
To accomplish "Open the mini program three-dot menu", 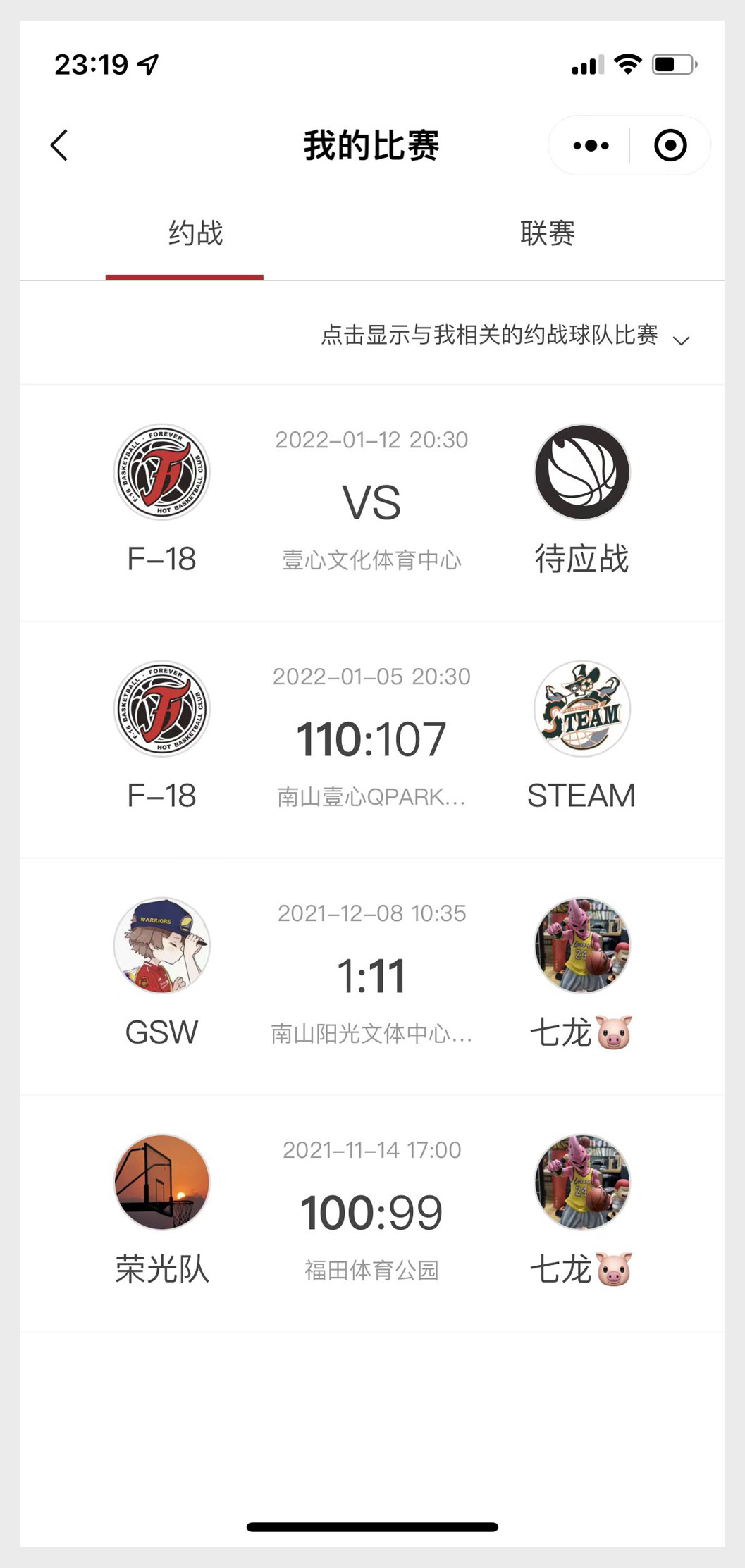I will (591, 145).
